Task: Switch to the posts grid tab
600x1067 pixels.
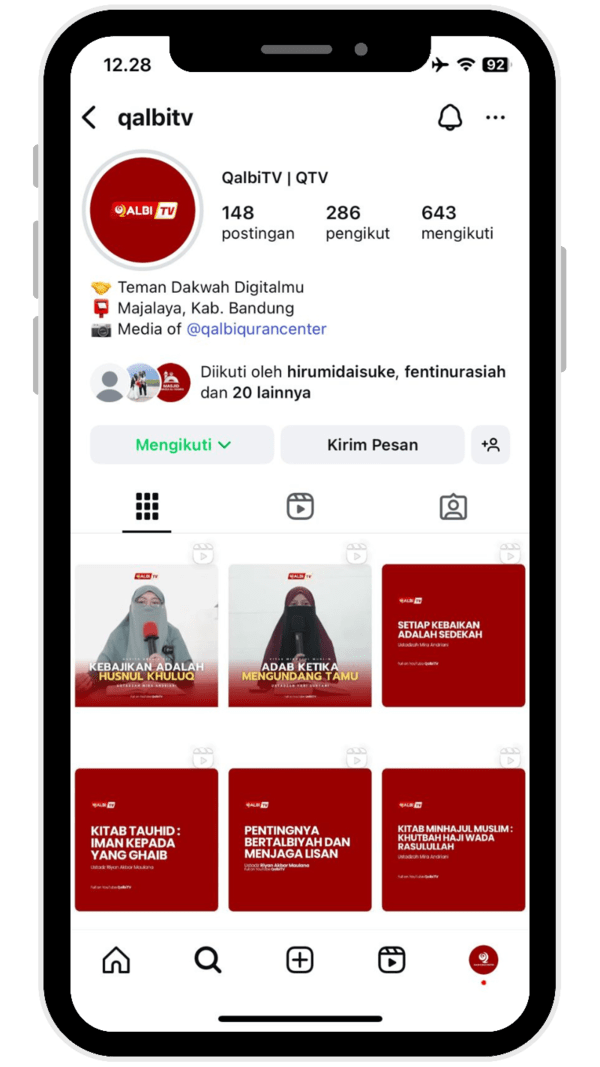Action: 147,507
